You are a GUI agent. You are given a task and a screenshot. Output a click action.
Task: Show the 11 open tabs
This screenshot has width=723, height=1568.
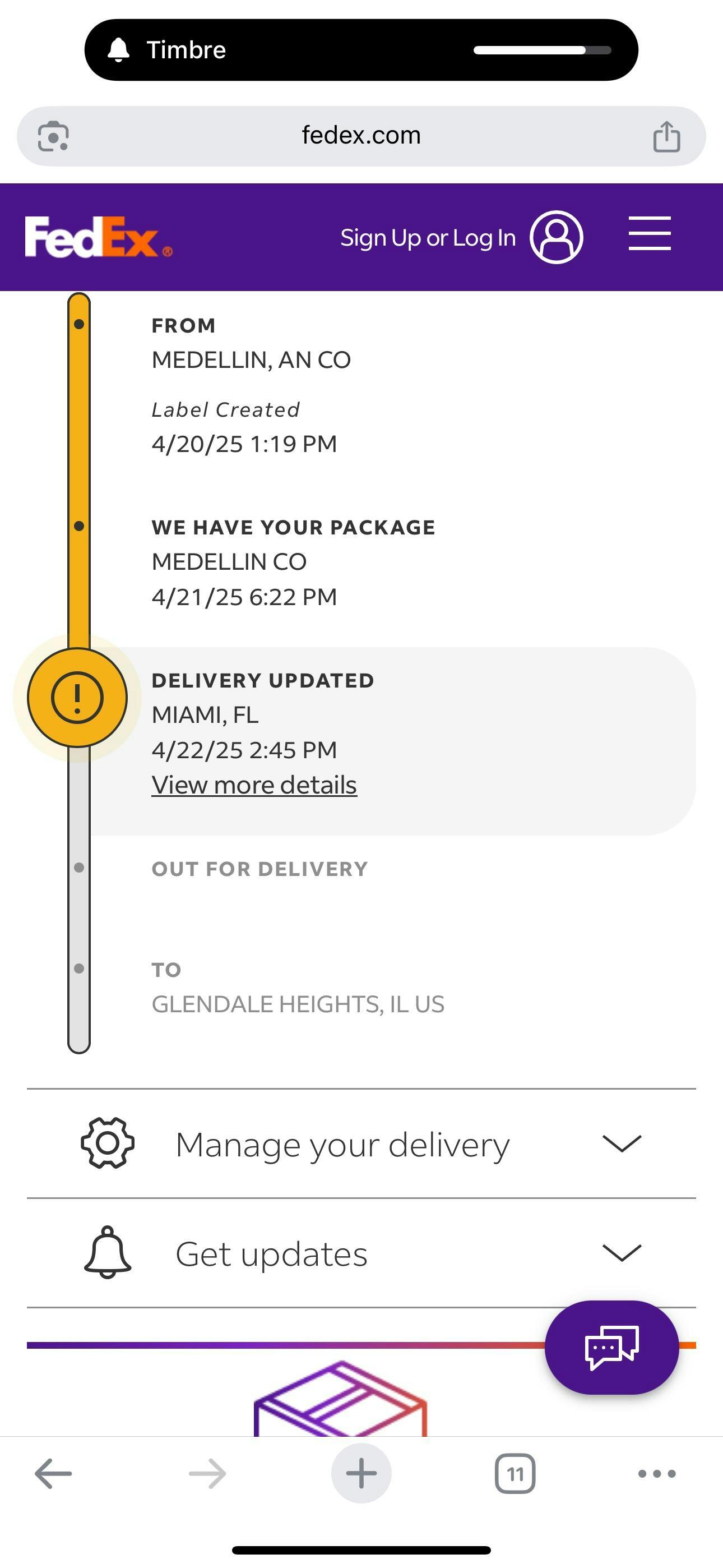tap(515, 1474)
